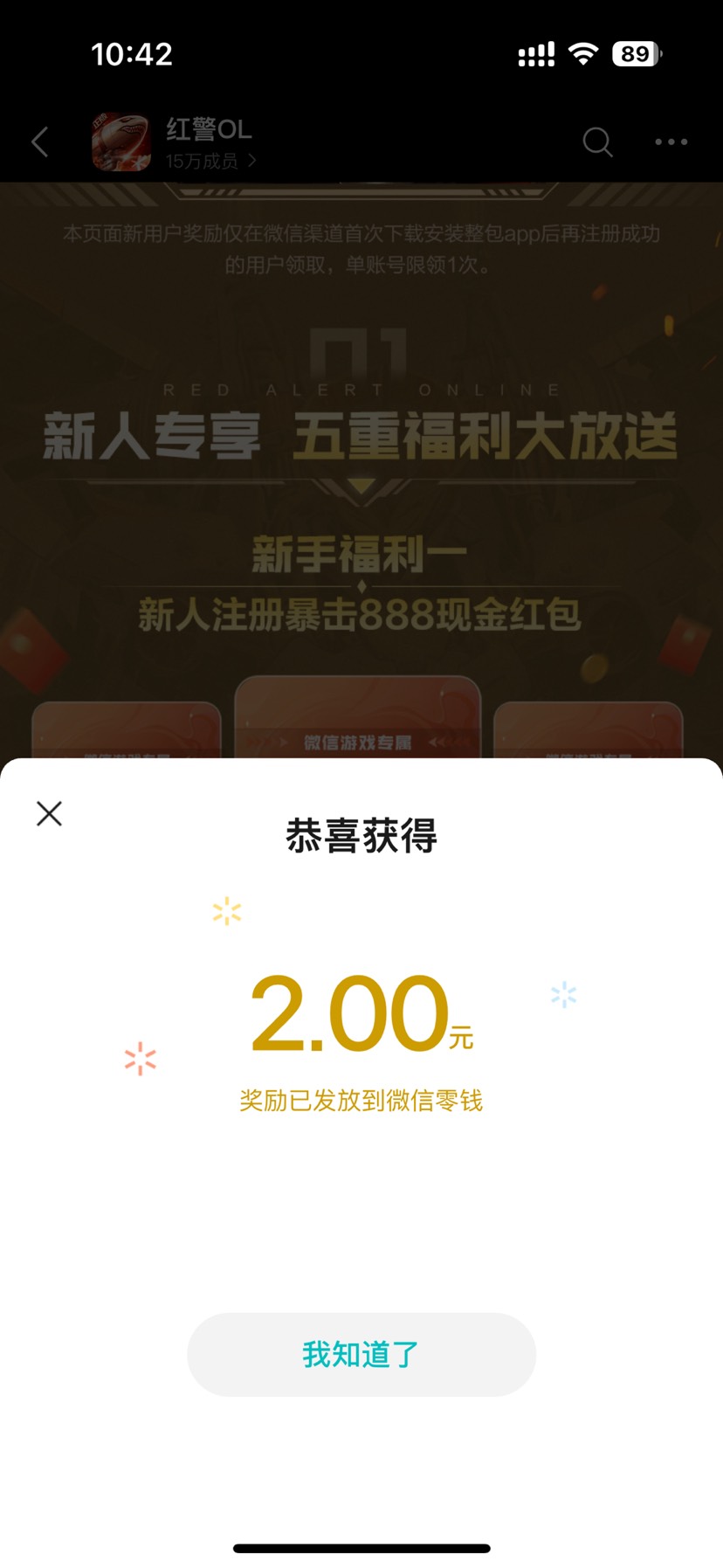The image size is (723, 1568).
Task: Open the three-dot overflow menu
Action: [671, 142]
